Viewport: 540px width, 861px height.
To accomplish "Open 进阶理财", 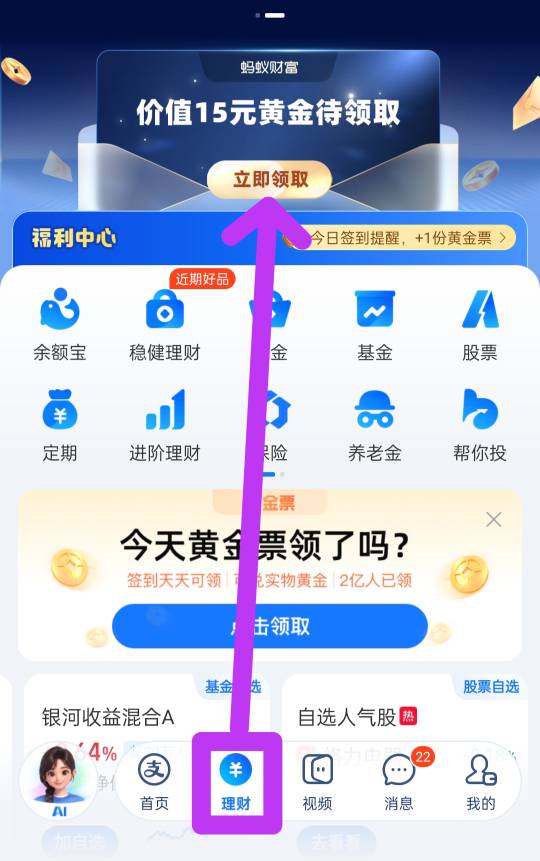I will pyautogui.click(x=165, y=426).
